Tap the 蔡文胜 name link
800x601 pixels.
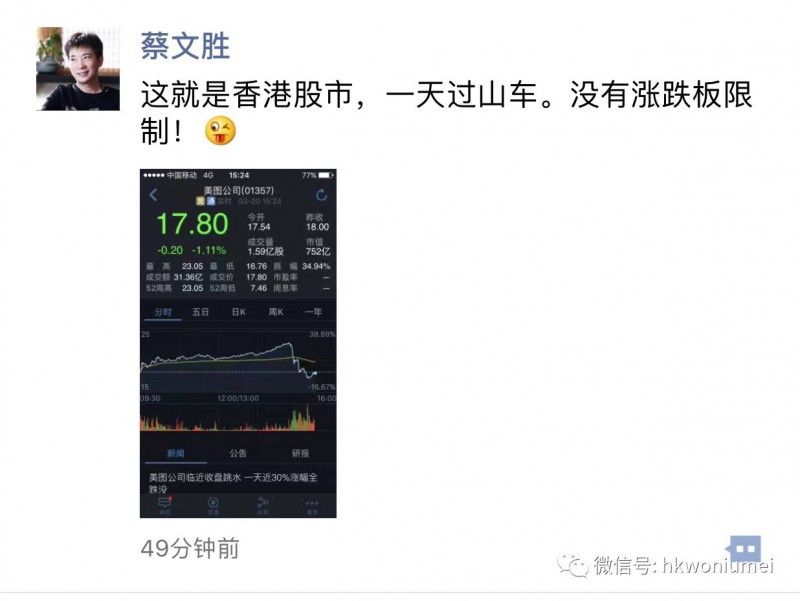tap(185, 46)
